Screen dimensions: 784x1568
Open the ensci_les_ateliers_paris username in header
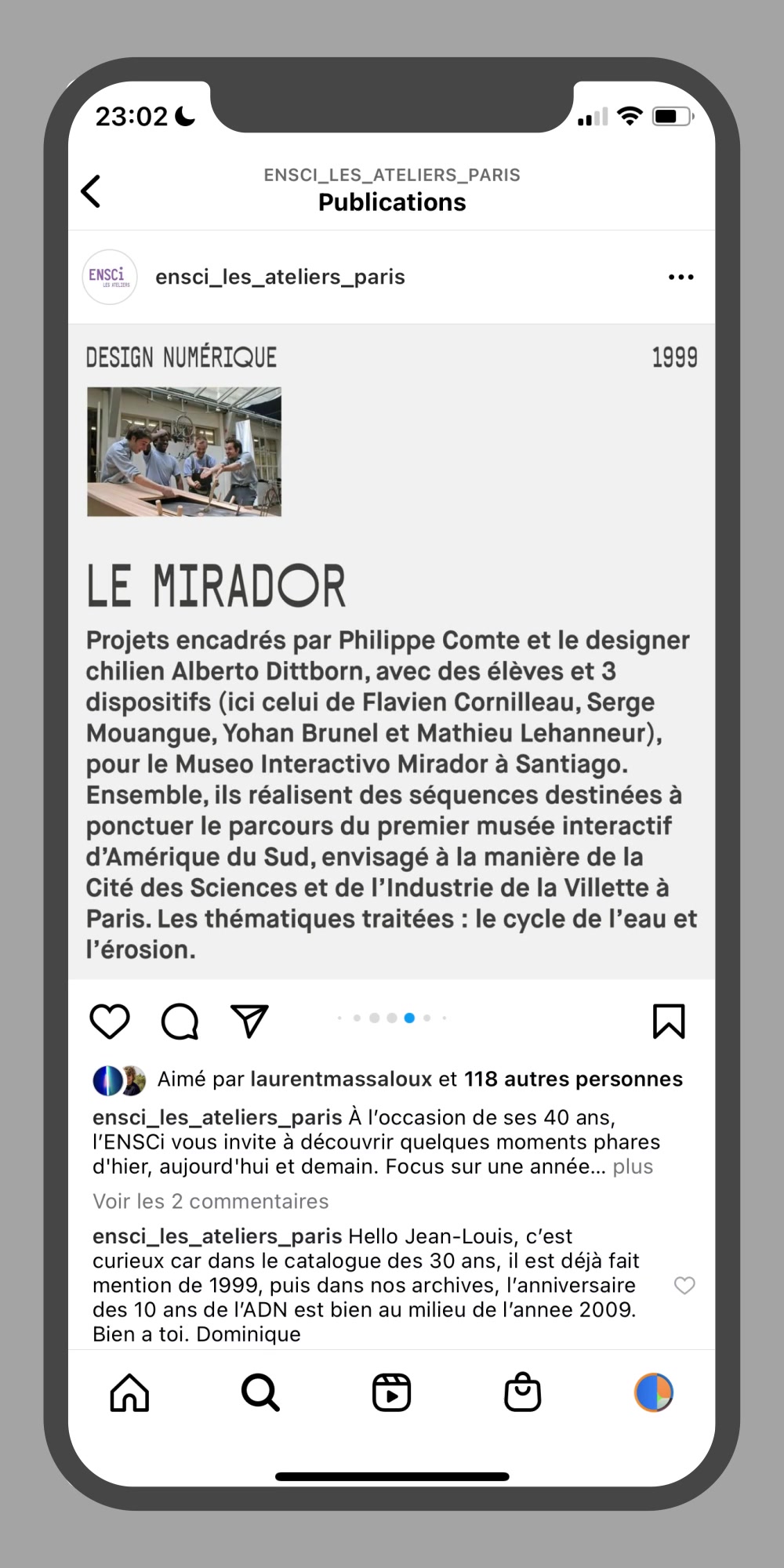click(x=280, y=277)
